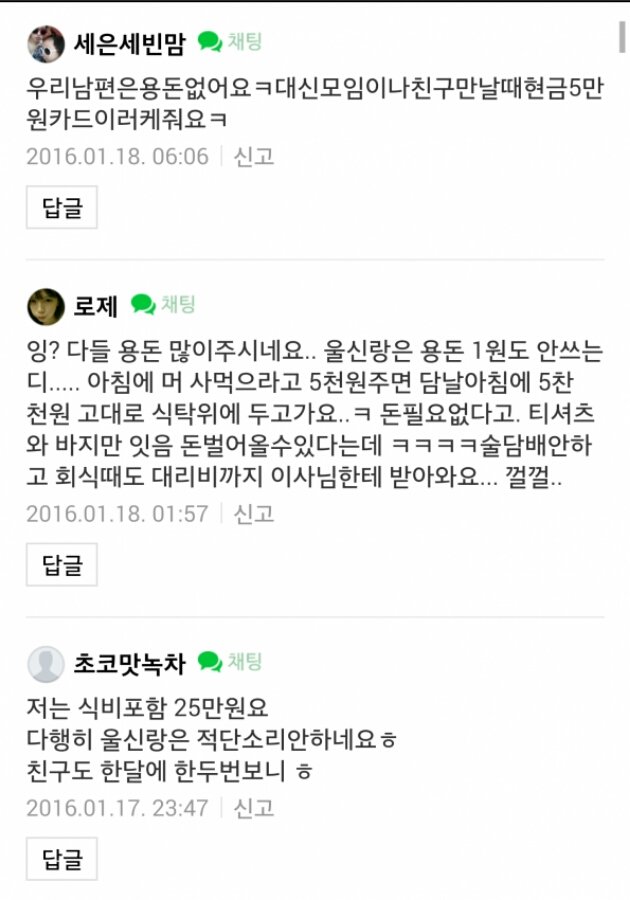The image size is (630, 900).
Task: Open username 로제's profile
Action: coord(97,305)
